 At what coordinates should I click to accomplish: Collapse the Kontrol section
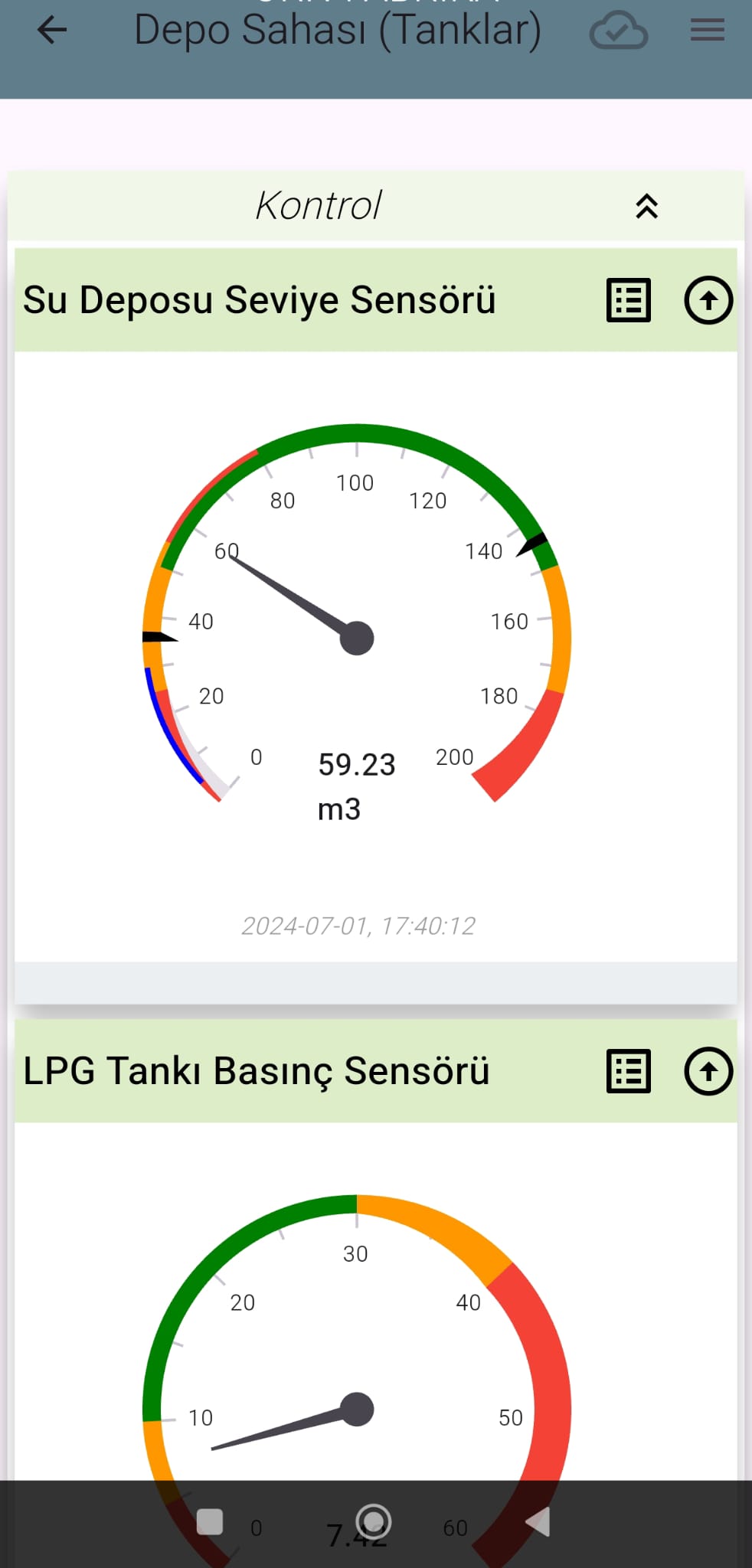point(646,206)
